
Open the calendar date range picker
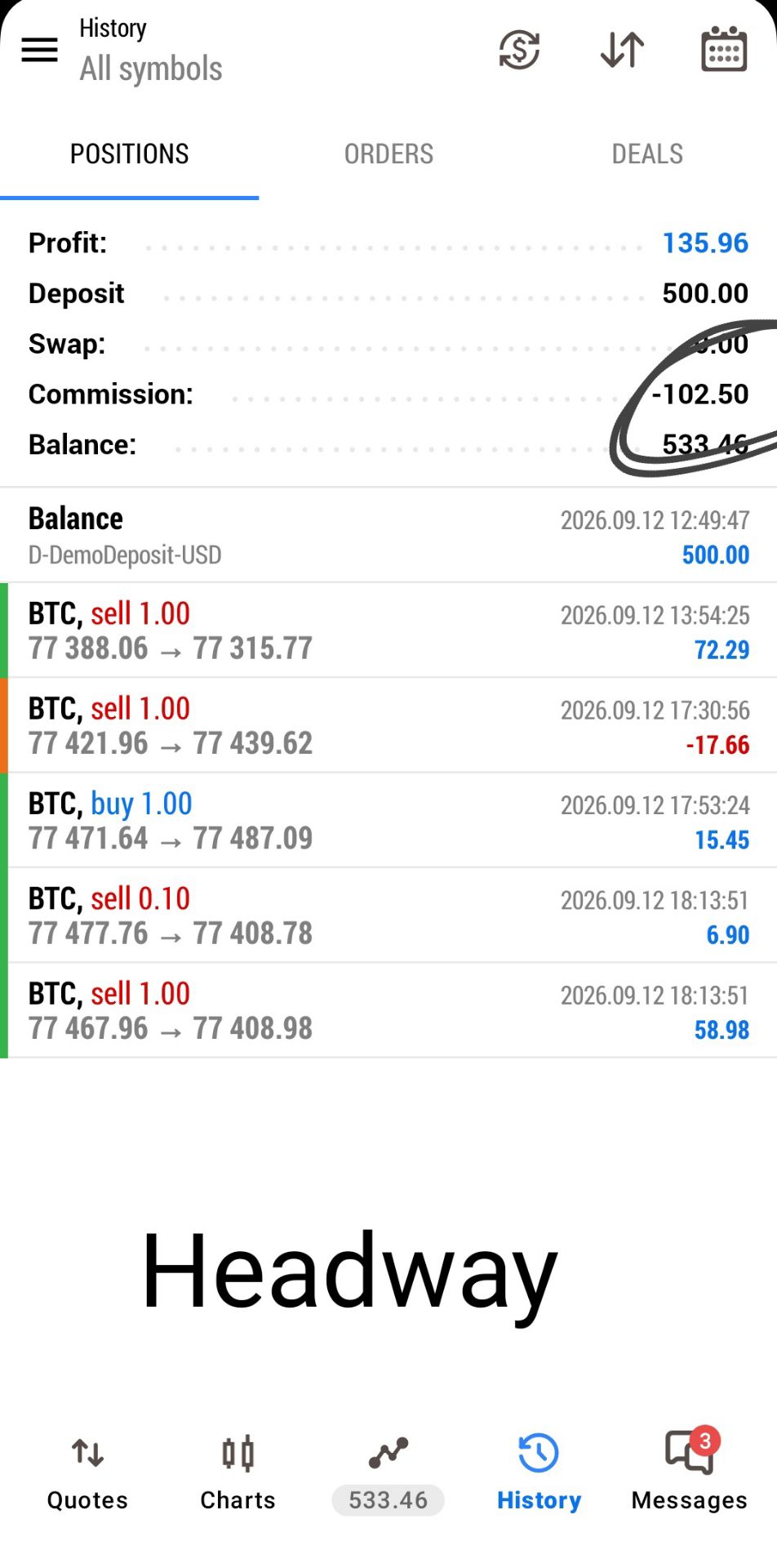724,50
